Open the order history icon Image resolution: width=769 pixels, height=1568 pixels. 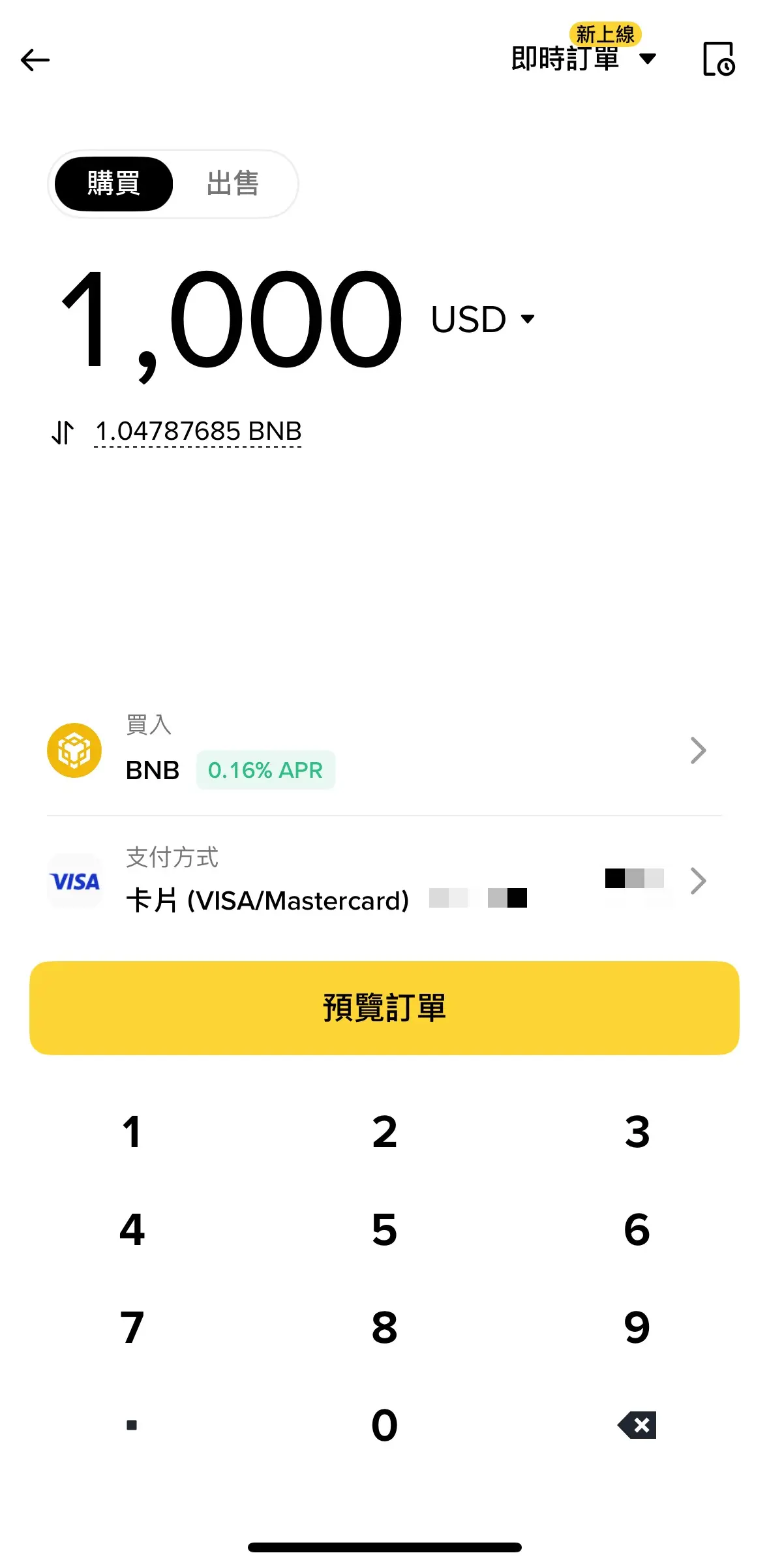click(718, 59)
